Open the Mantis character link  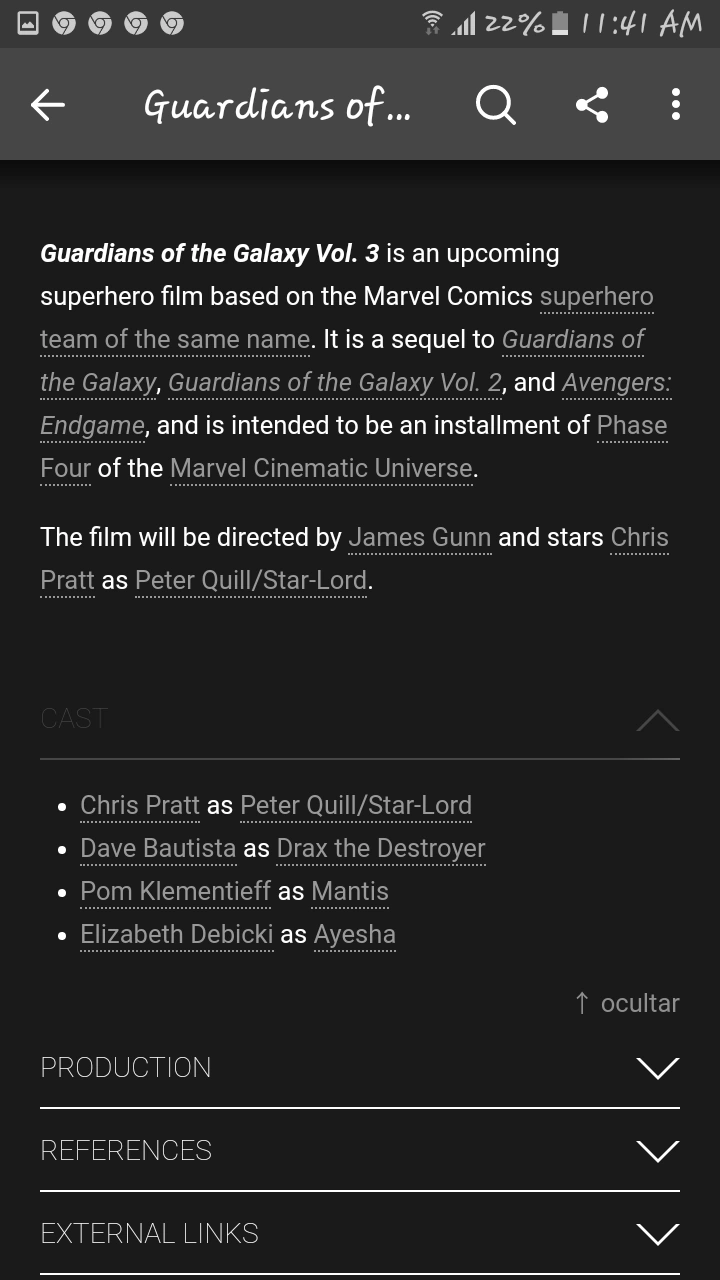[x=350, y=892]
